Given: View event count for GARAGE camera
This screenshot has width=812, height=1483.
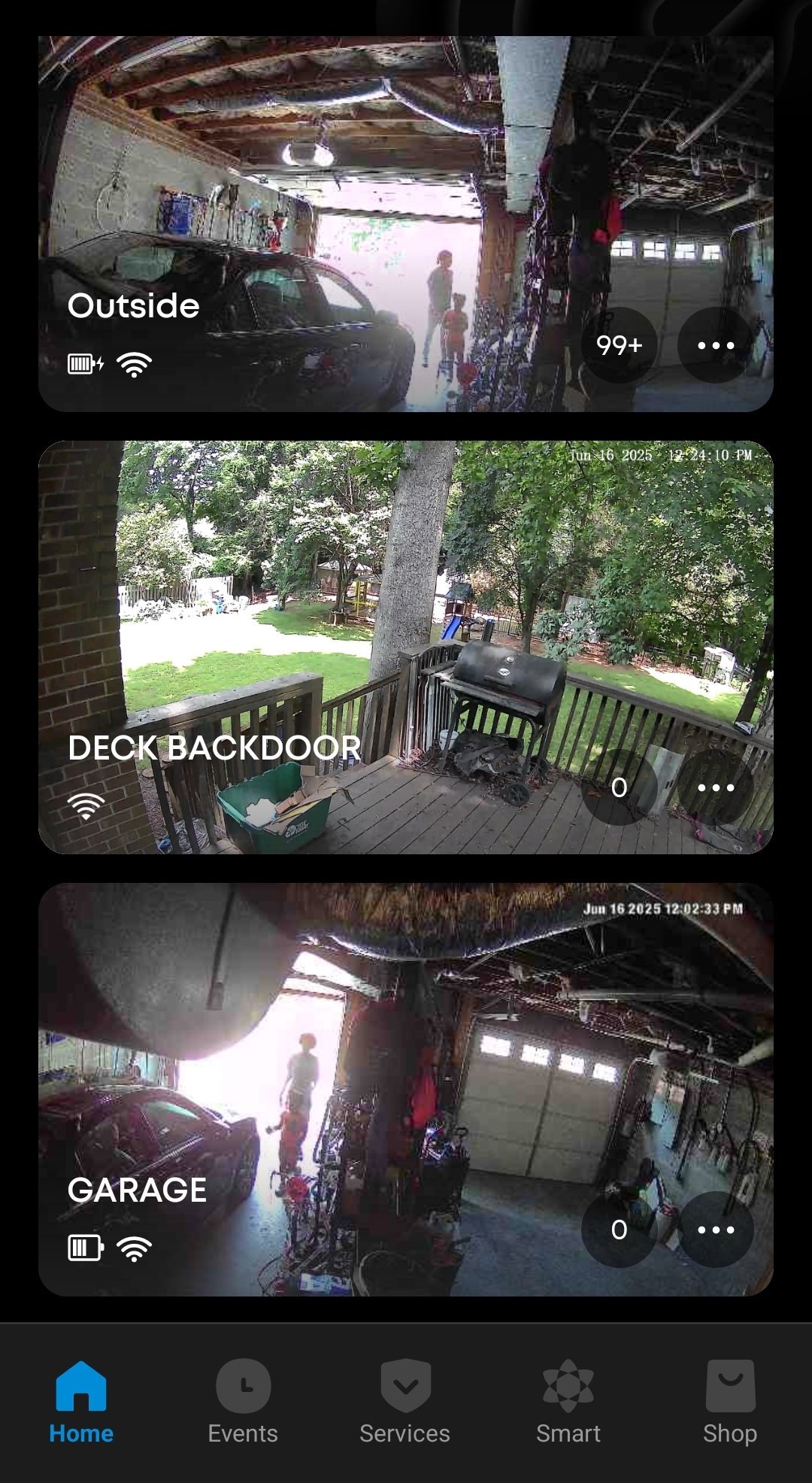Looking at the screenshot, I should (x=620, y=1230).
